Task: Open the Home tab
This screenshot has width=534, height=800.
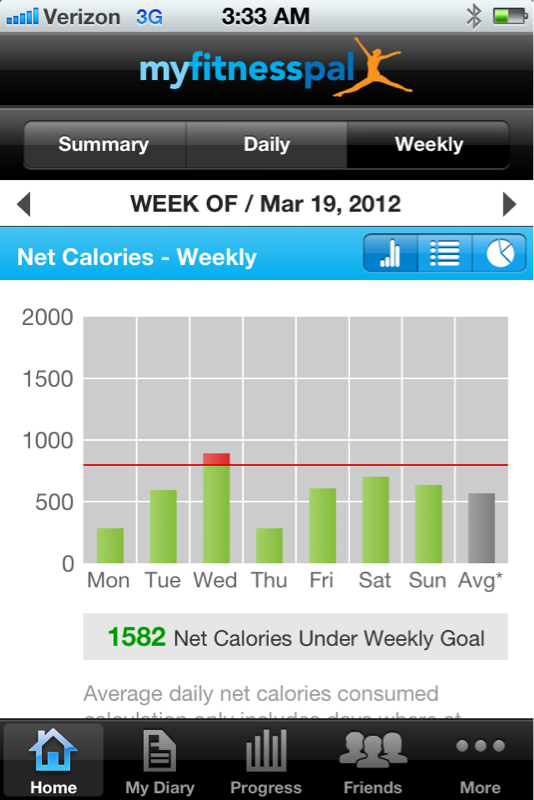Action: 53,761
